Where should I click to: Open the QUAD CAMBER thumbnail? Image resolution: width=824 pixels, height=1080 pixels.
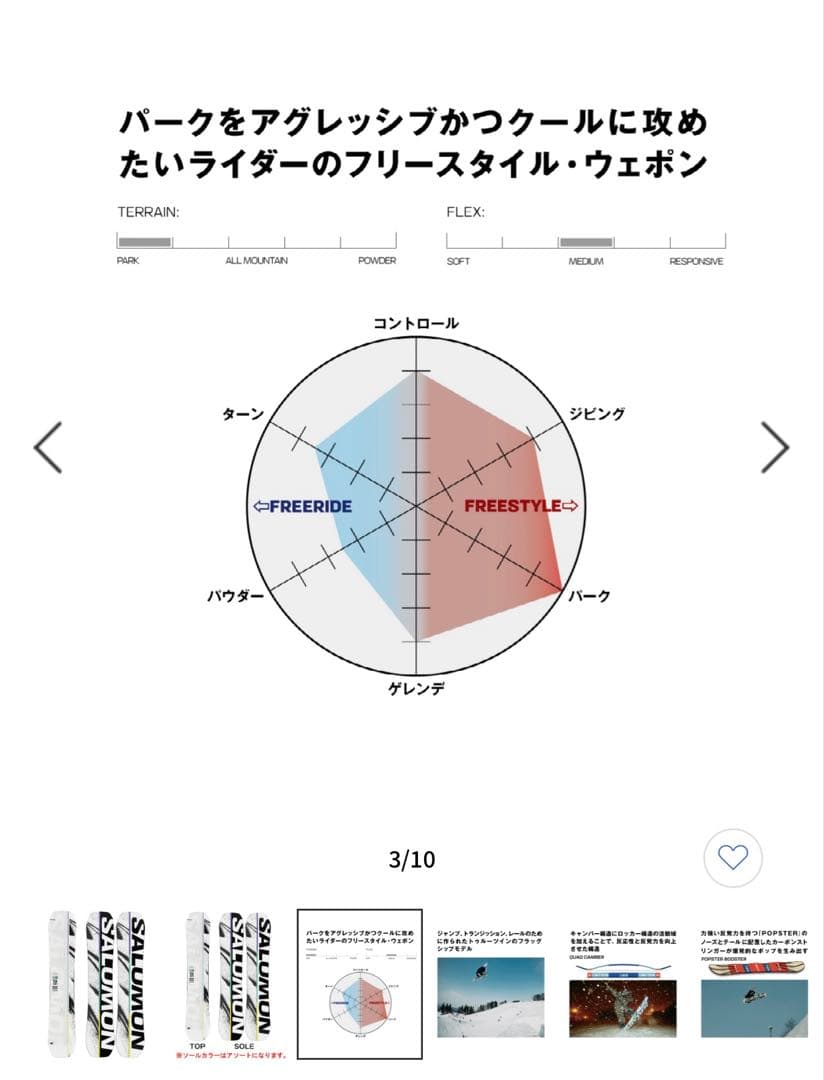[x=622, y=984]
